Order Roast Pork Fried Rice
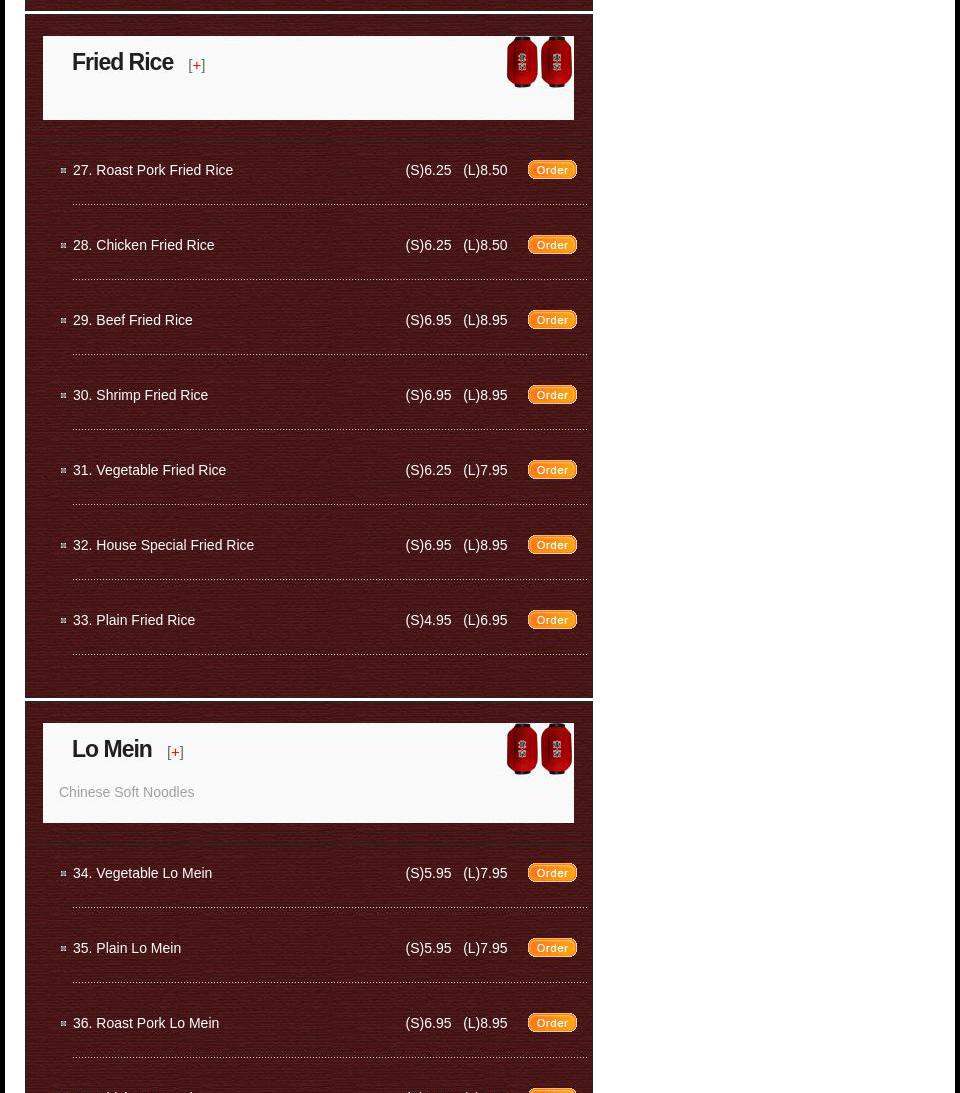This screenshot has height=1093, width=960. click(x=552, y=170)
